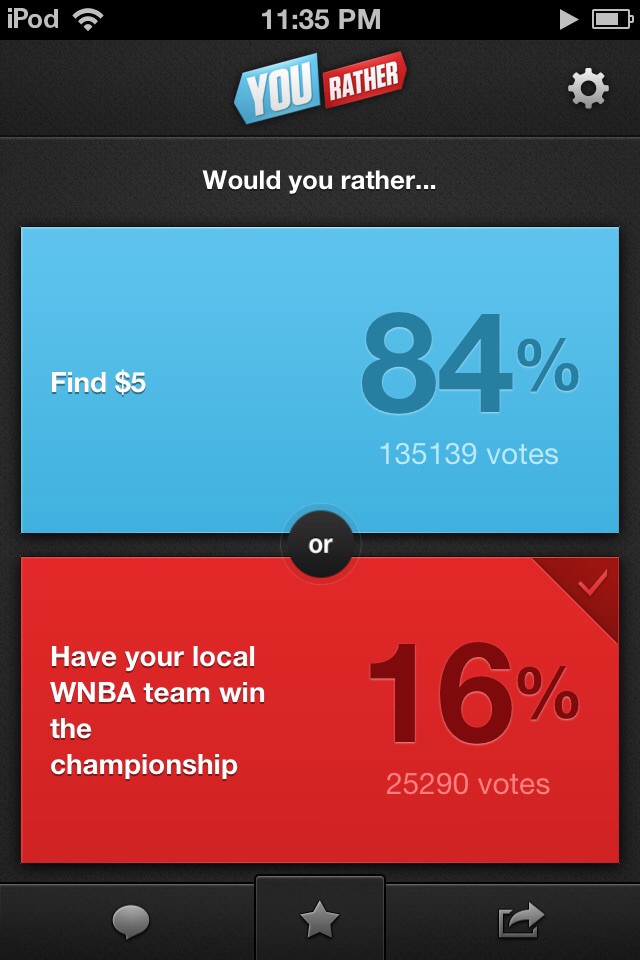Image resolution: width=640 pixels, height=960 pixels.
Task: Select the red WNBA championship option
Action: coord(320,710)
